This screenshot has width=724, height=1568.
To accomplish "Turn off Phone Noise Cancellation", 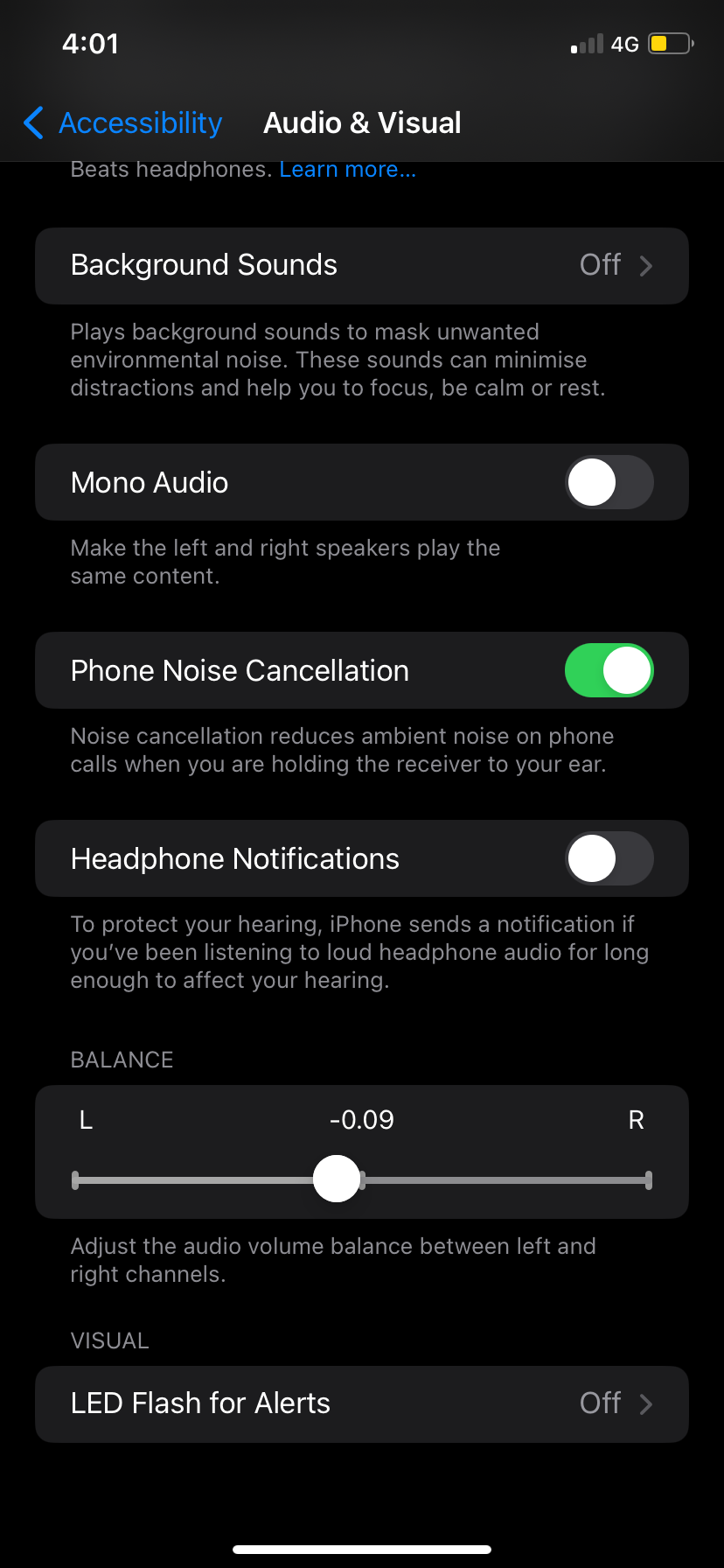I will coord(609,671).
